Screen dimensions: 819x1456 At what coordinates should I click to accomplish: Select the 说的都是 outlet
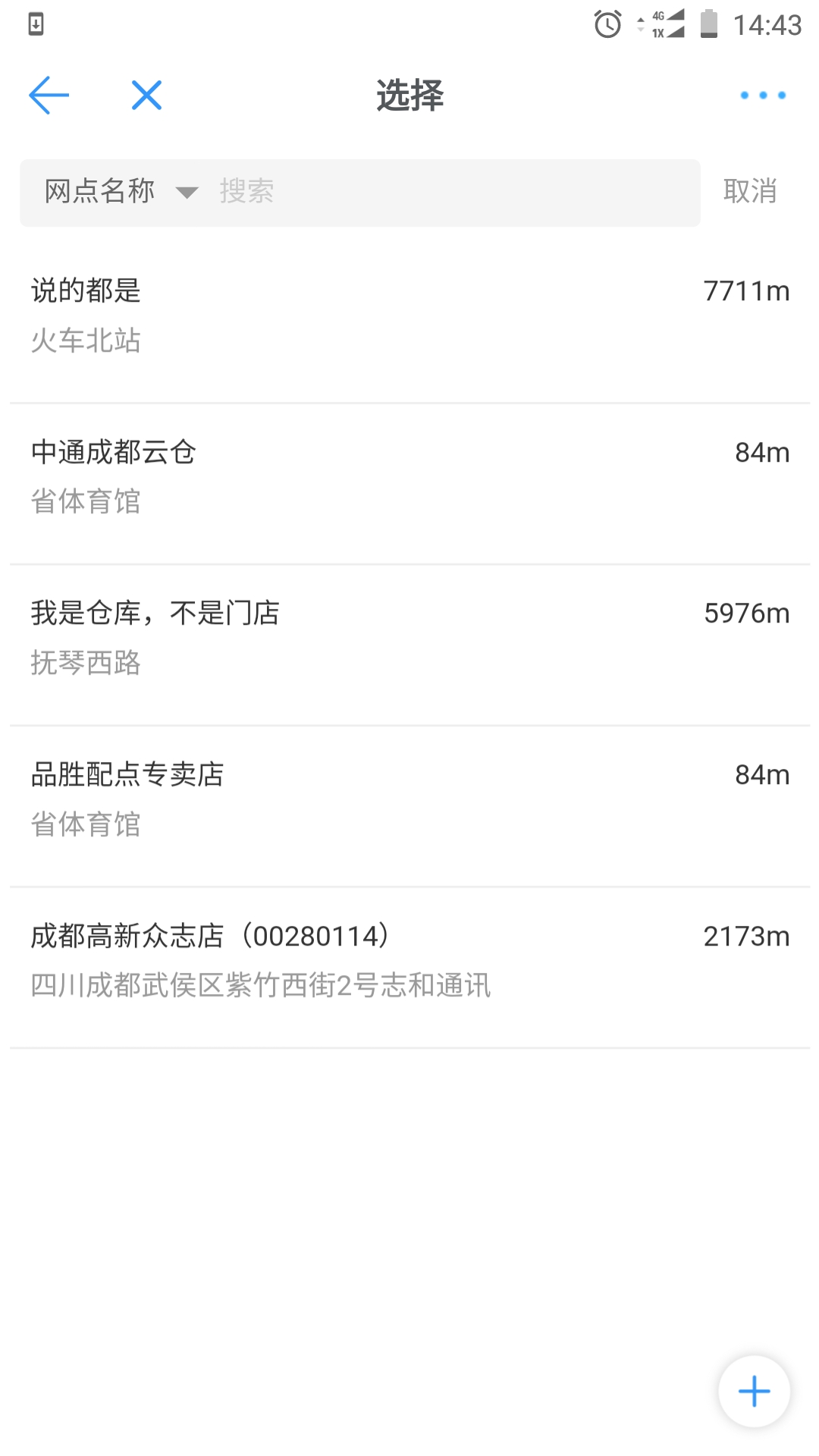(x=409, y=315)
